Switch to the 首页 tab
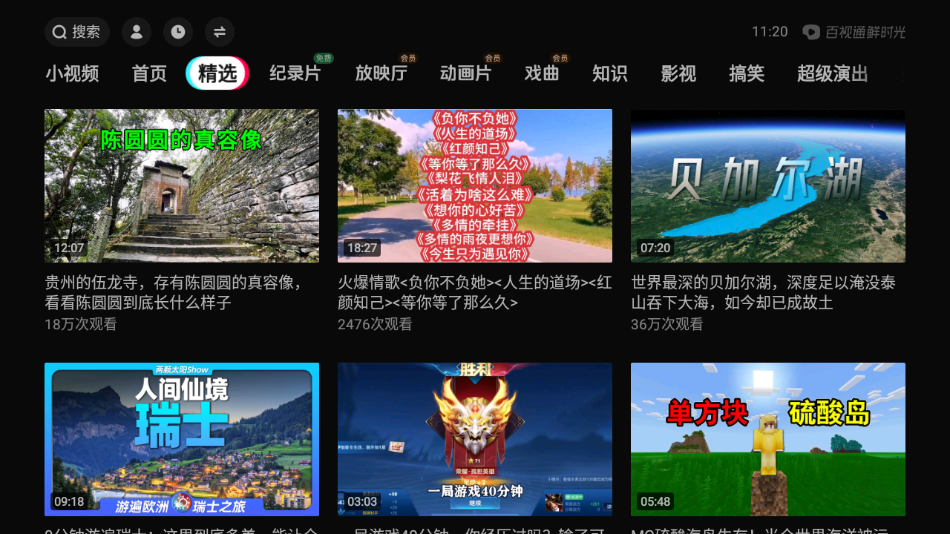The image size is (950, 534). (149, 73)
